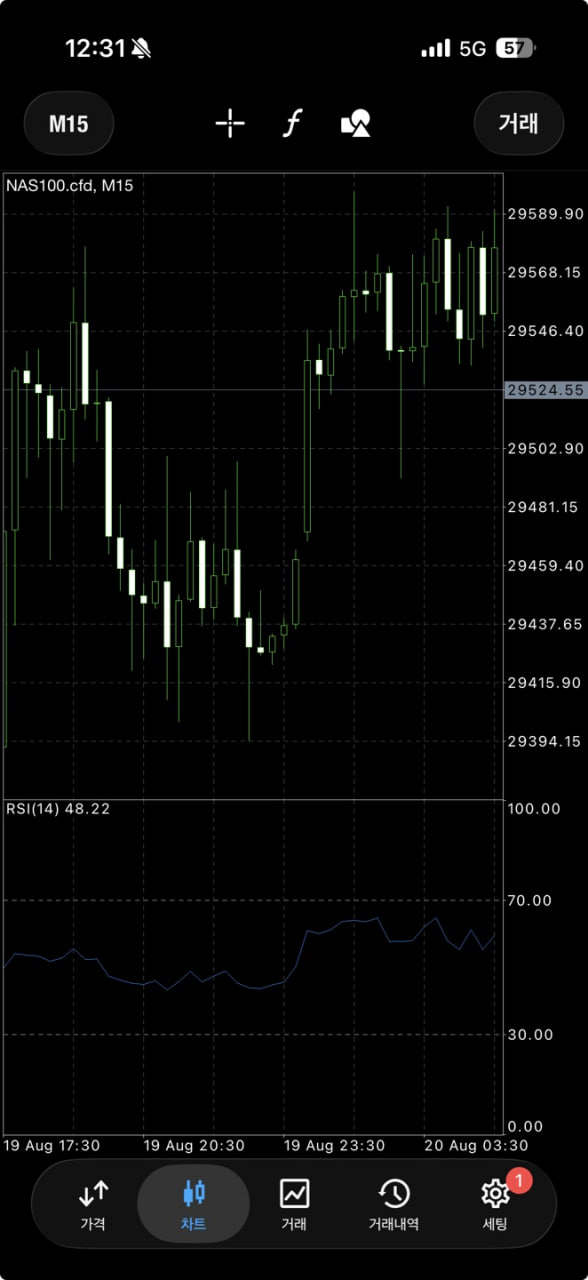This screenshot has width=588, height=1280.
Task: Select the 차트 tab
Action: pos(193,1203)
